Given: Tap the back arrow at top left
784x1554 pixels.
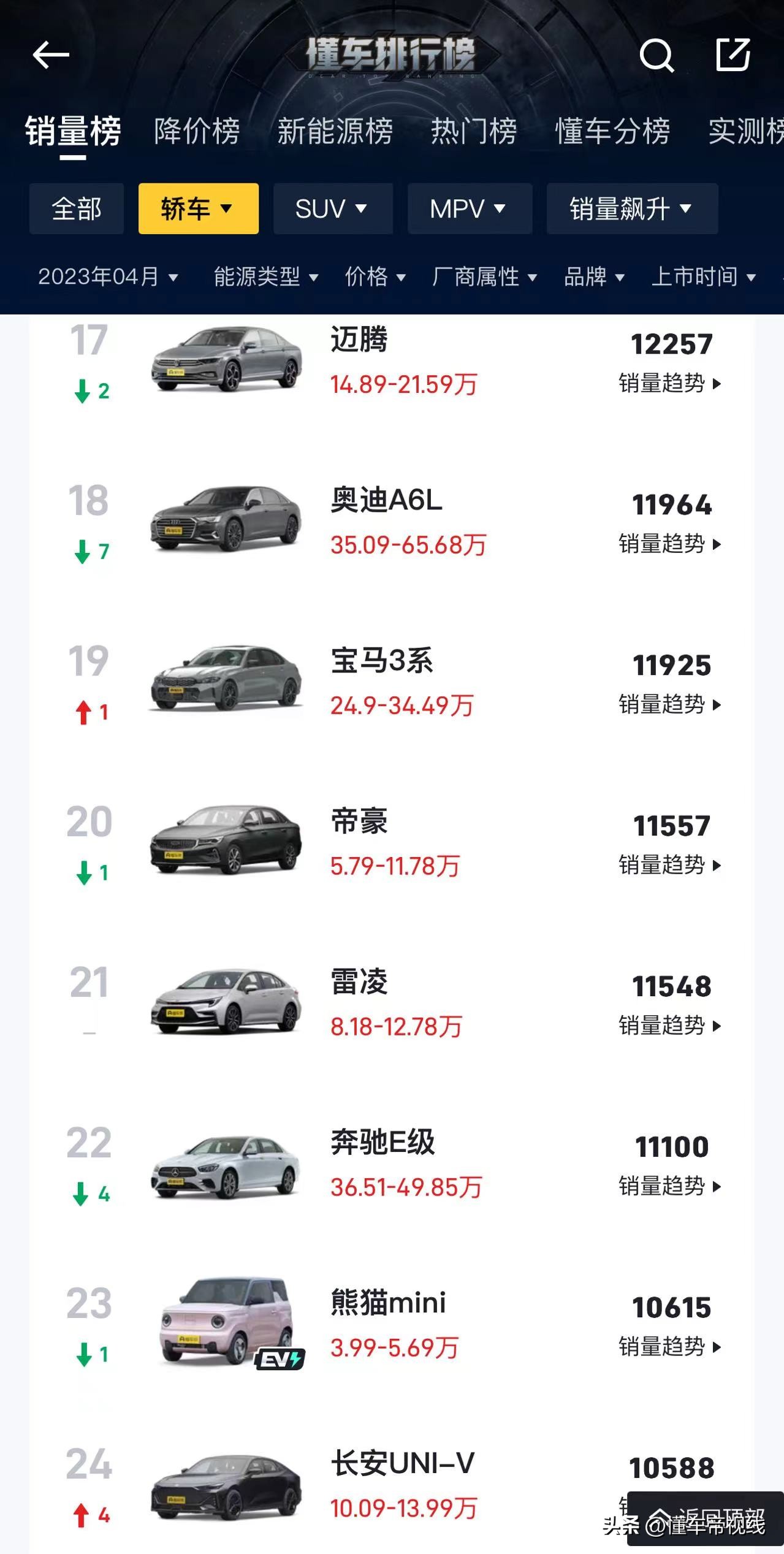Looking at the screenshot, I should 51,55.
